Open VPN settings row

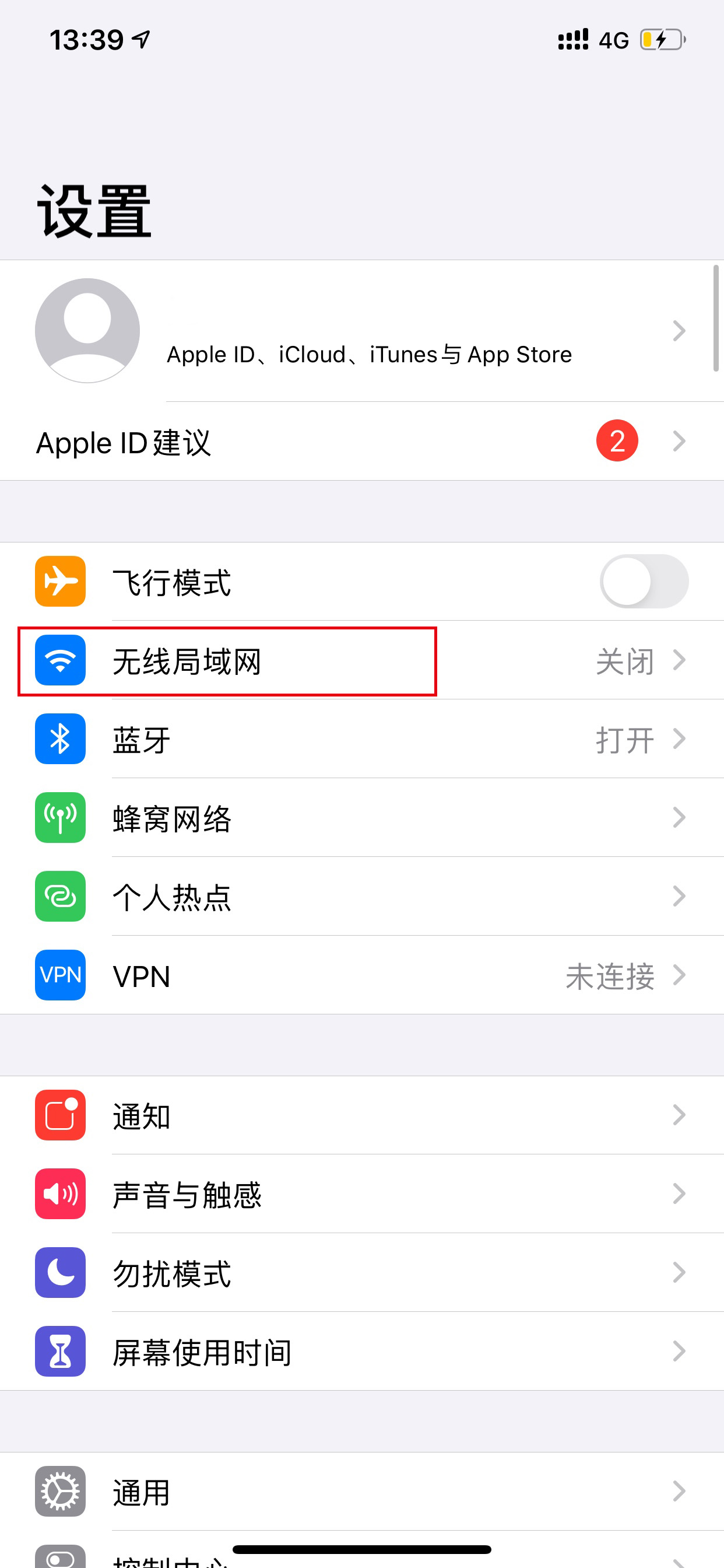point(362,975)
